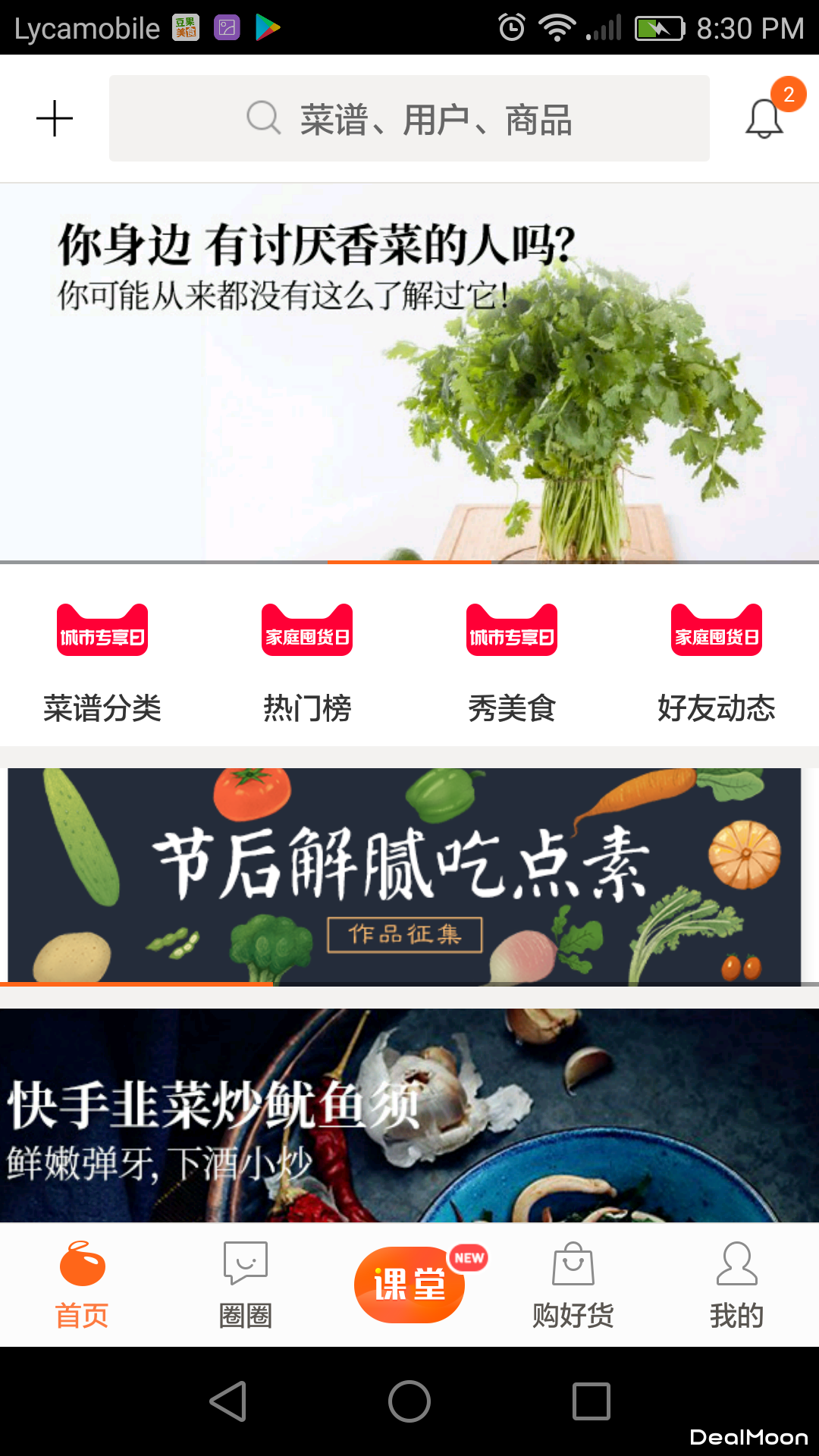Viewport: 819px width, 1456px height.
Task: Tap the system back button
Action: [x=227, y=1401]
